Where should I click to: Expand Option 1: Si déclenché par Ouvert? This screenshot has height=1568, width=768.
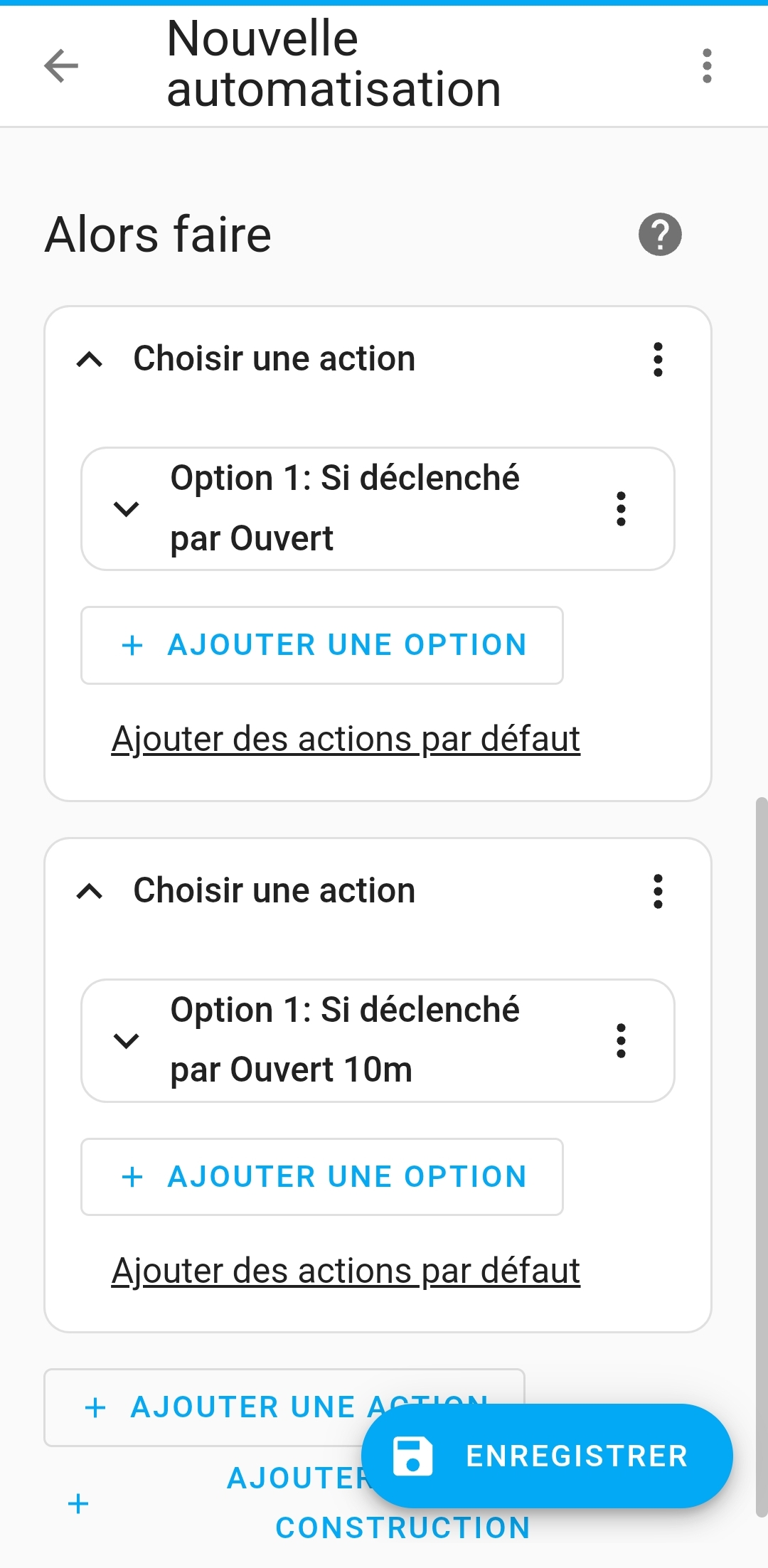127,509
